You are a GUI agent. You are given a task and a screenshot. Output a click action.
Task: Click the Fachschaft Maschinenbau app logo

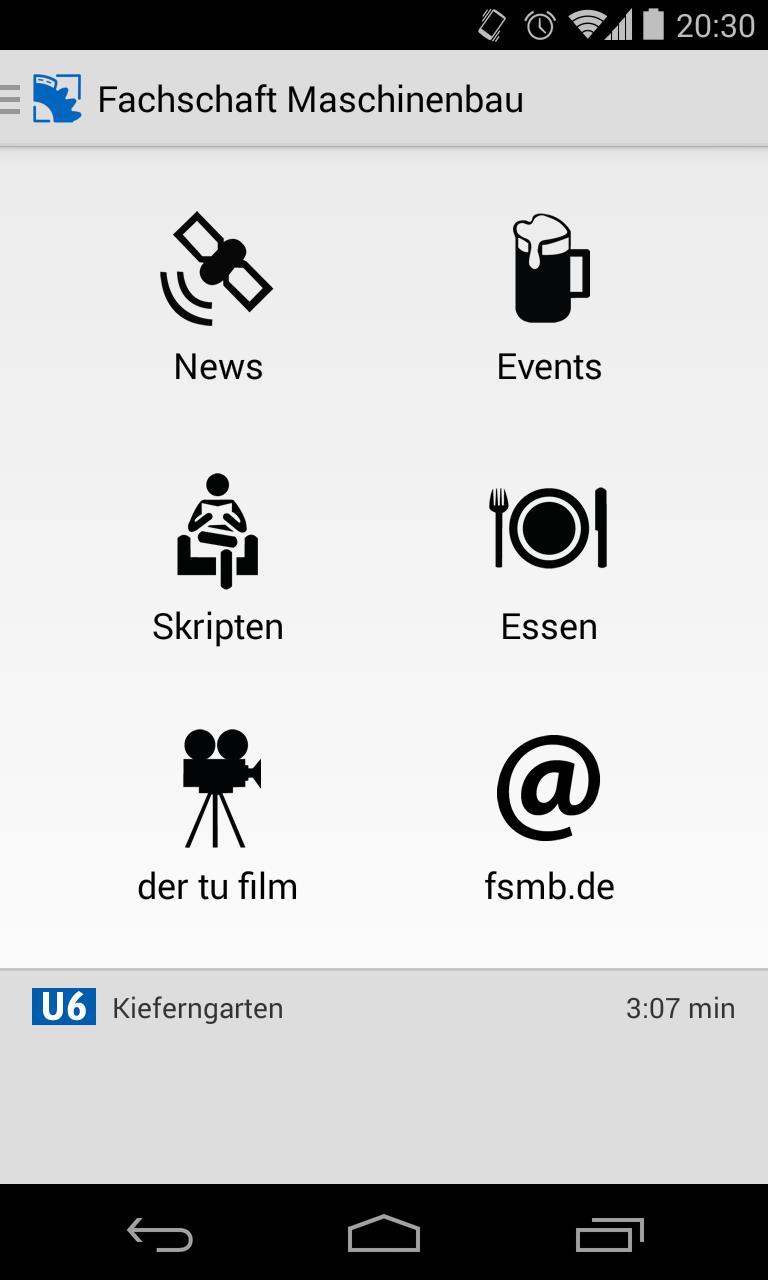(57, 97)
